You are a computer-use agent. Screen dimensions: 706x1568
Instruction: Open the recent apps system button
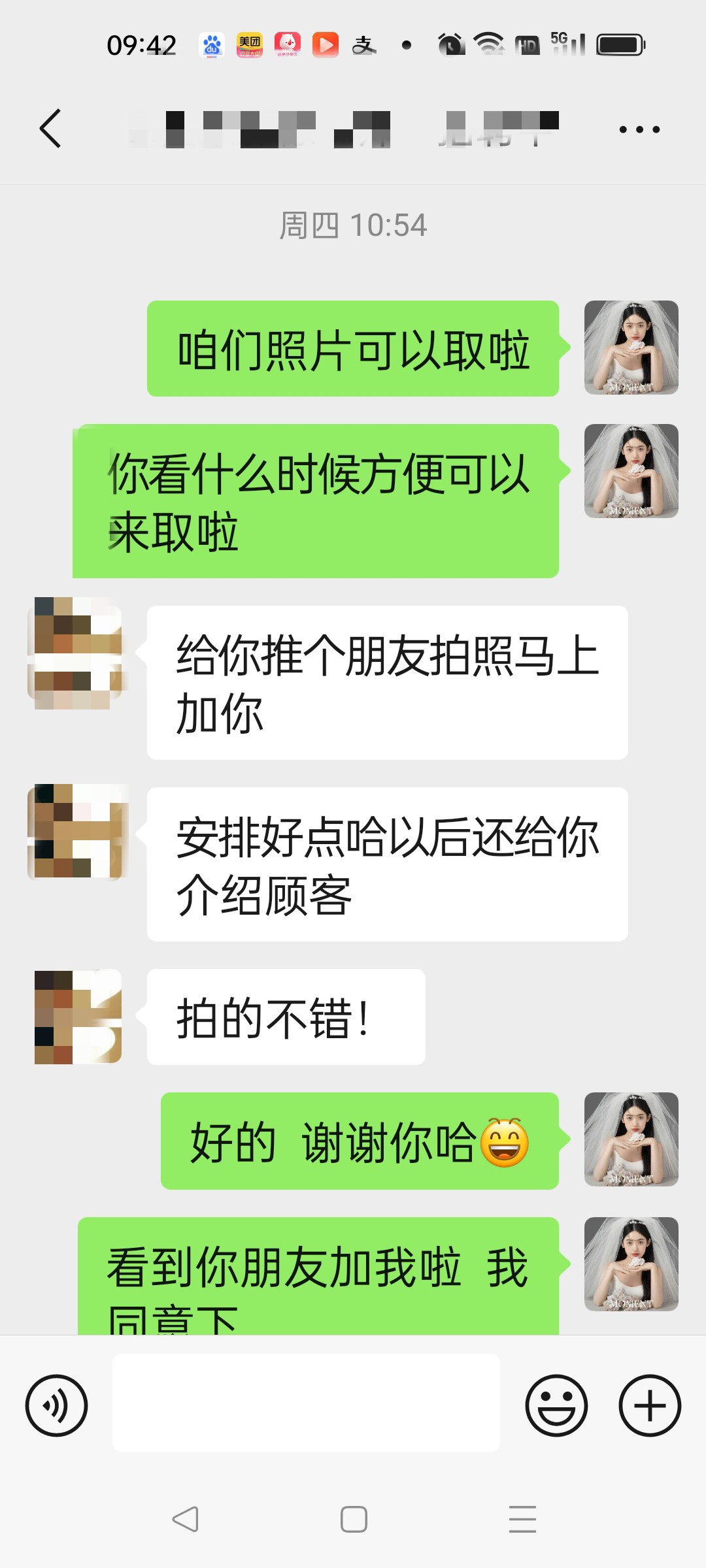tap(522, 1519)
